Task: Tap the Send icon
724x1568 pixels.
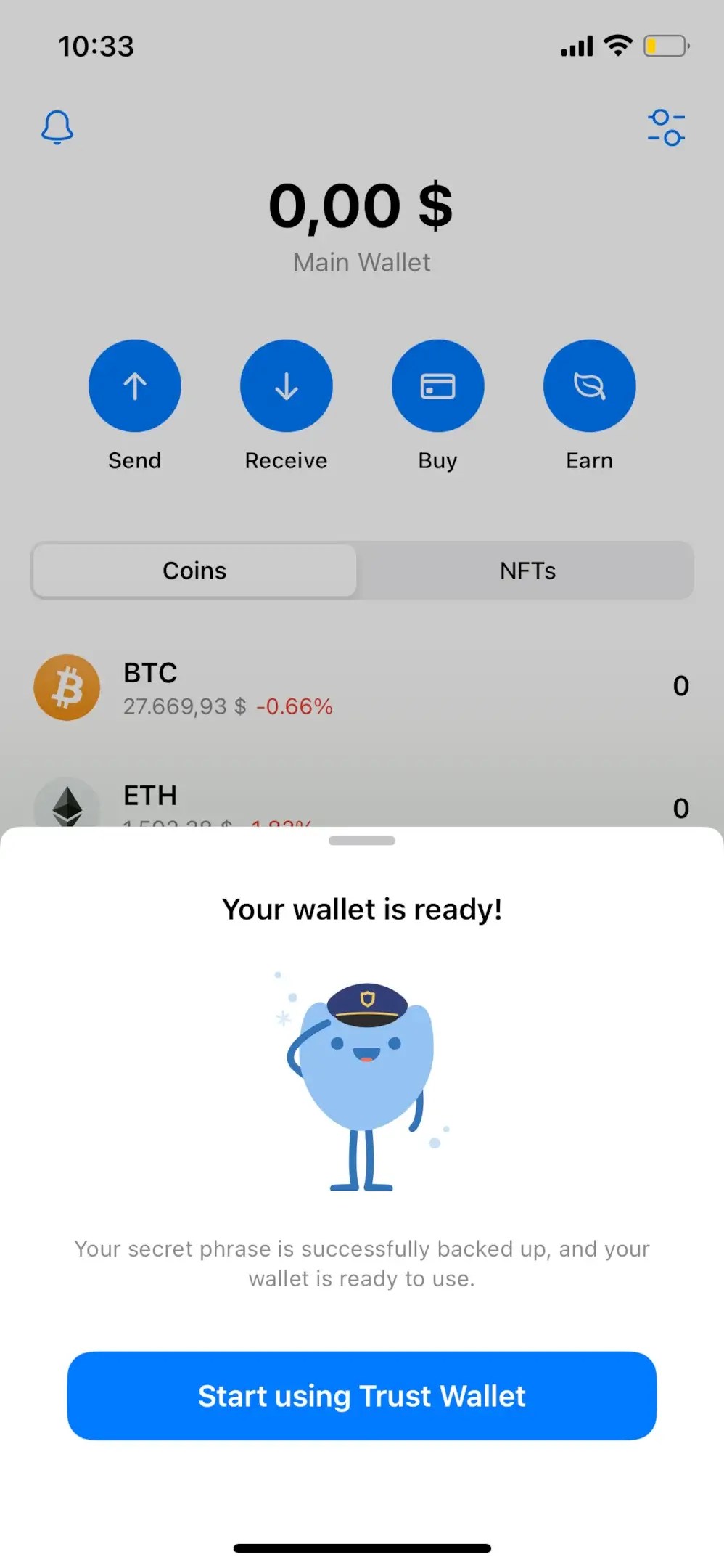Action: click(x=134, y=385)
